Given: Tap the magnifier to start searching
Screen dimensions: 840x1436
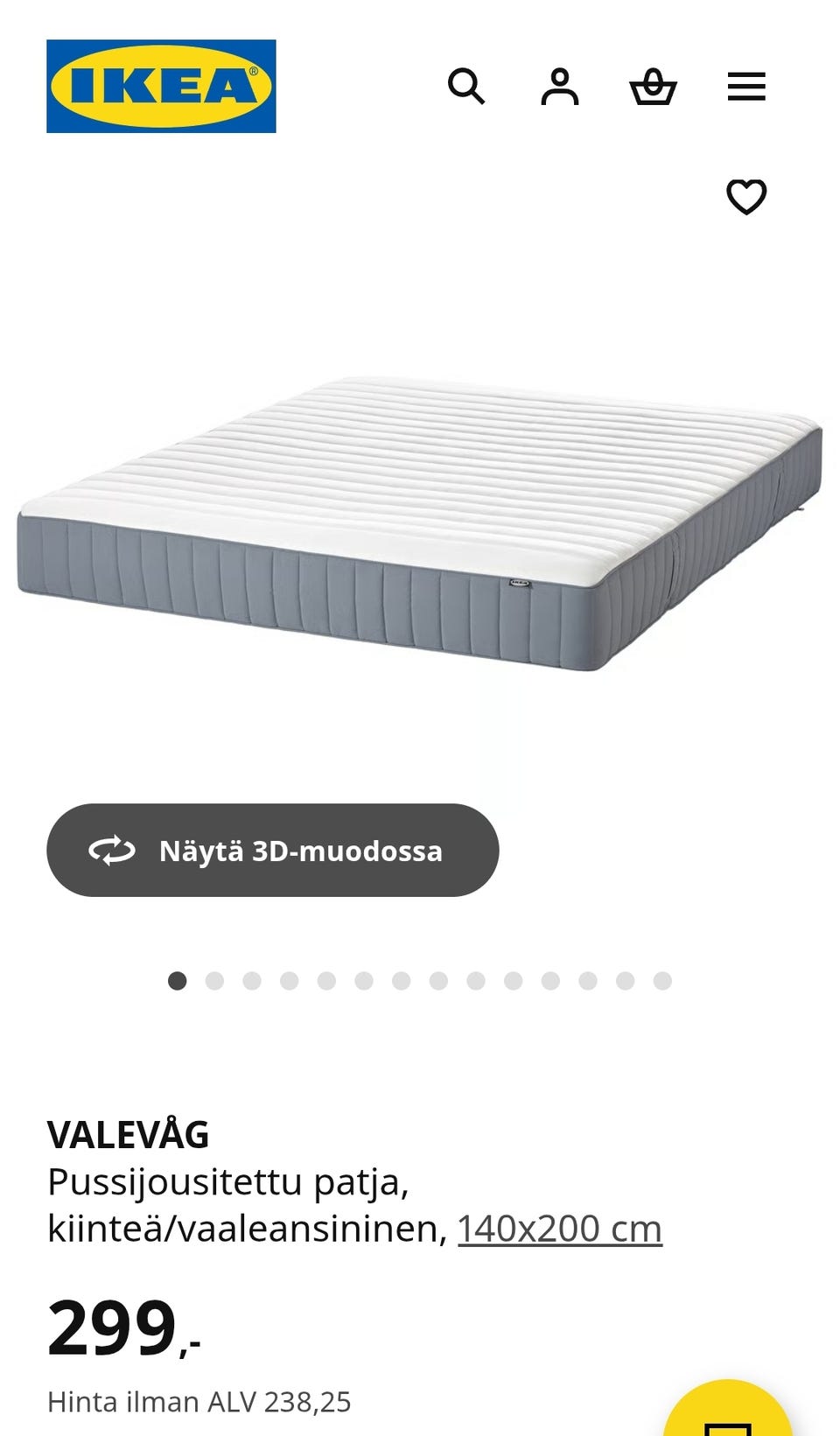Looking at the screenshot, I should click(469, 87).
